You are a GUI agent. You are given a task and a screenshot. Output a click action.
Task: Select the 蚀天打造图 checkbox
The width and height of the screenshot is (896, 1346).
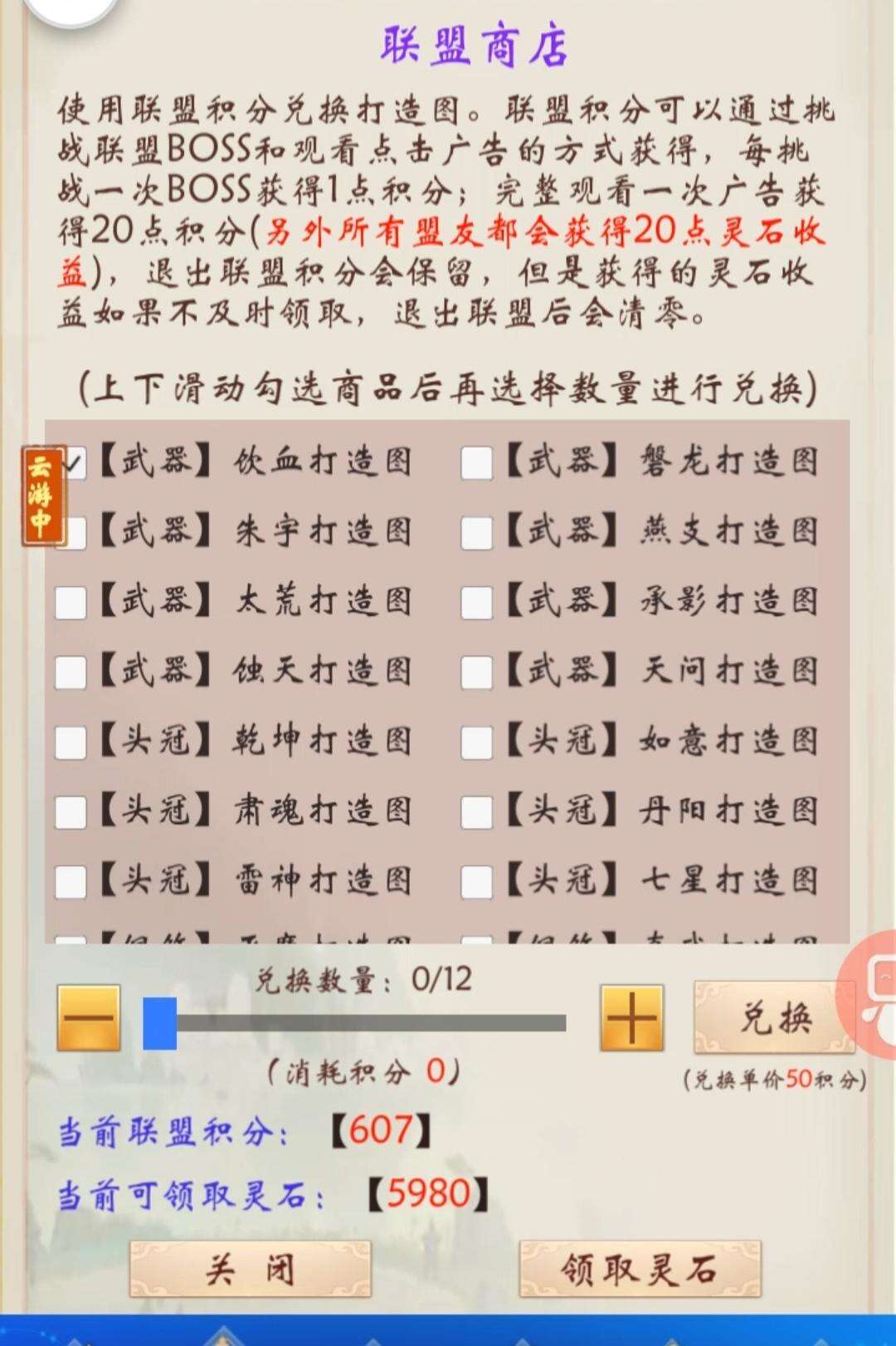pos(71,672)
